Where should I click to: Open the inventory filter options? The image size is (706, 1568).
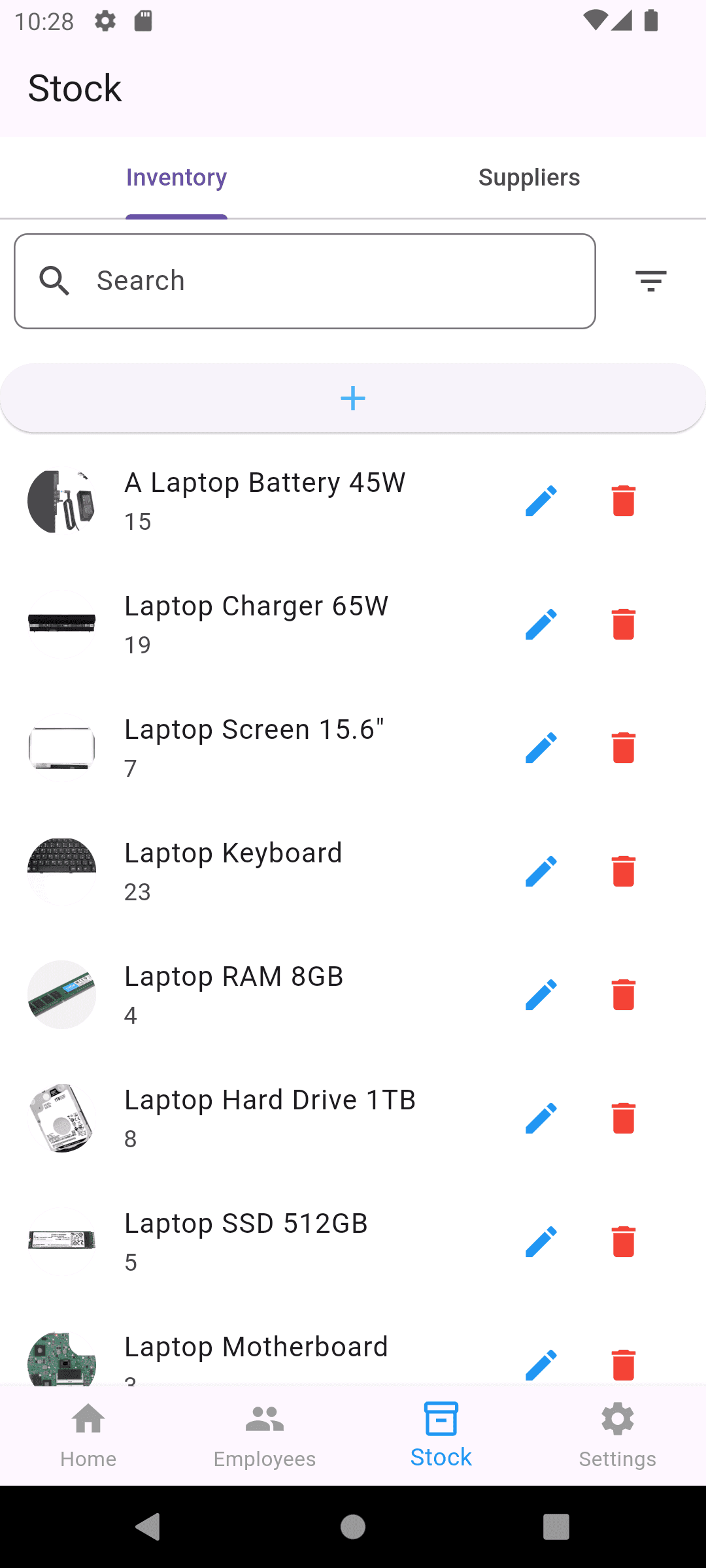tap(651, 280)
